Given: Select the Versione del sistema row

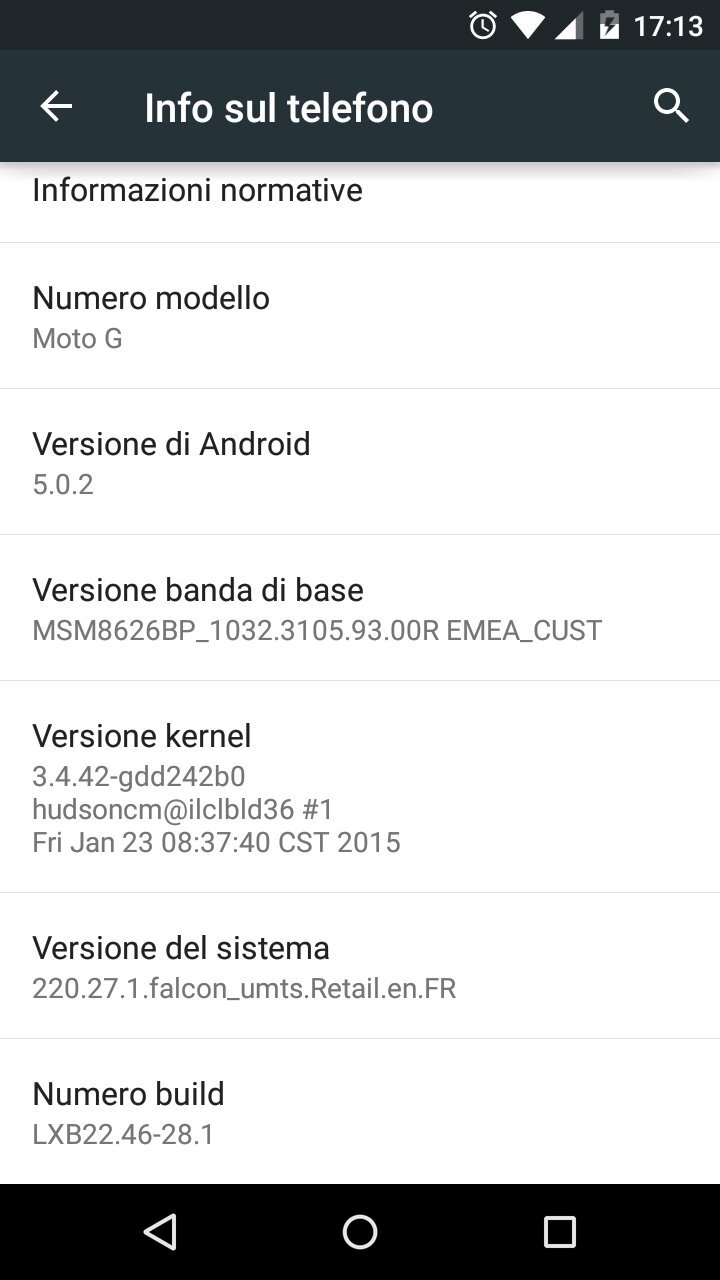Looking at the screenshot, I should click(x=360, y=966).
